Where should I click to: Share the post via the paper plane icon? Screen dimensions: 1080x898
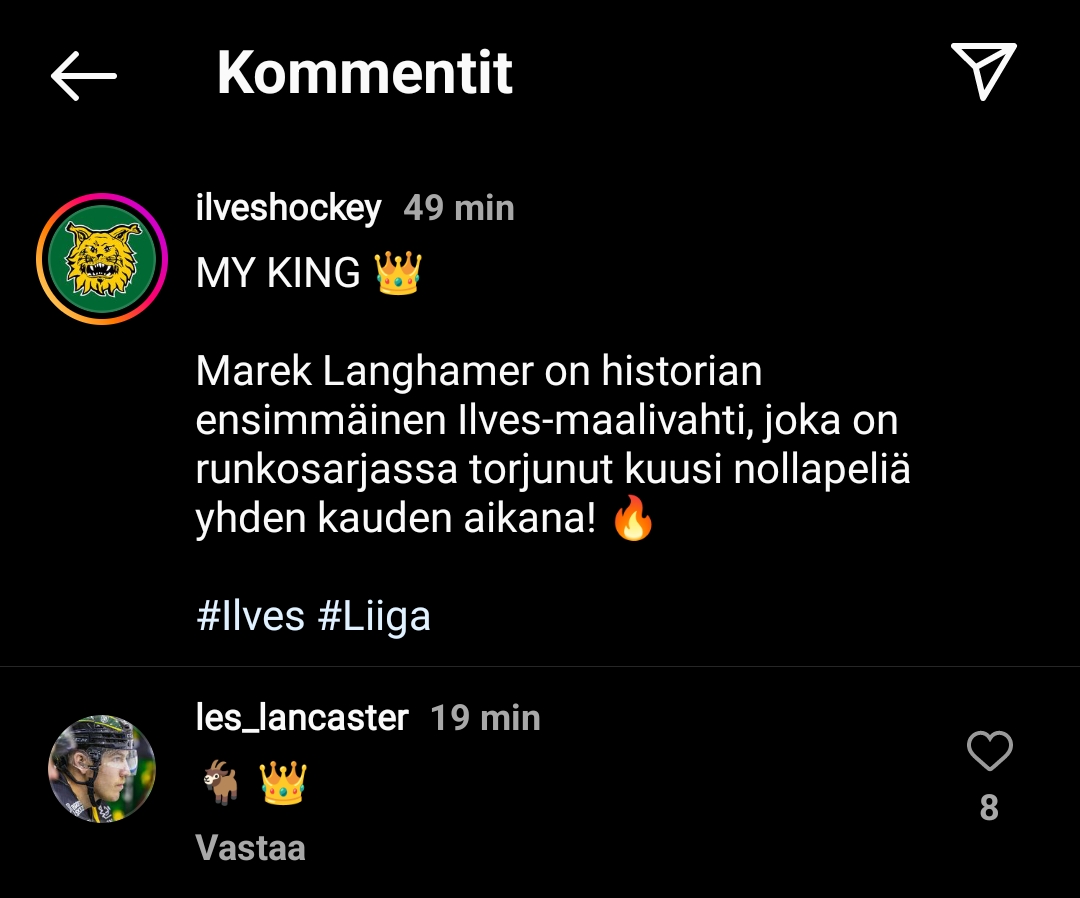(984, 71)
